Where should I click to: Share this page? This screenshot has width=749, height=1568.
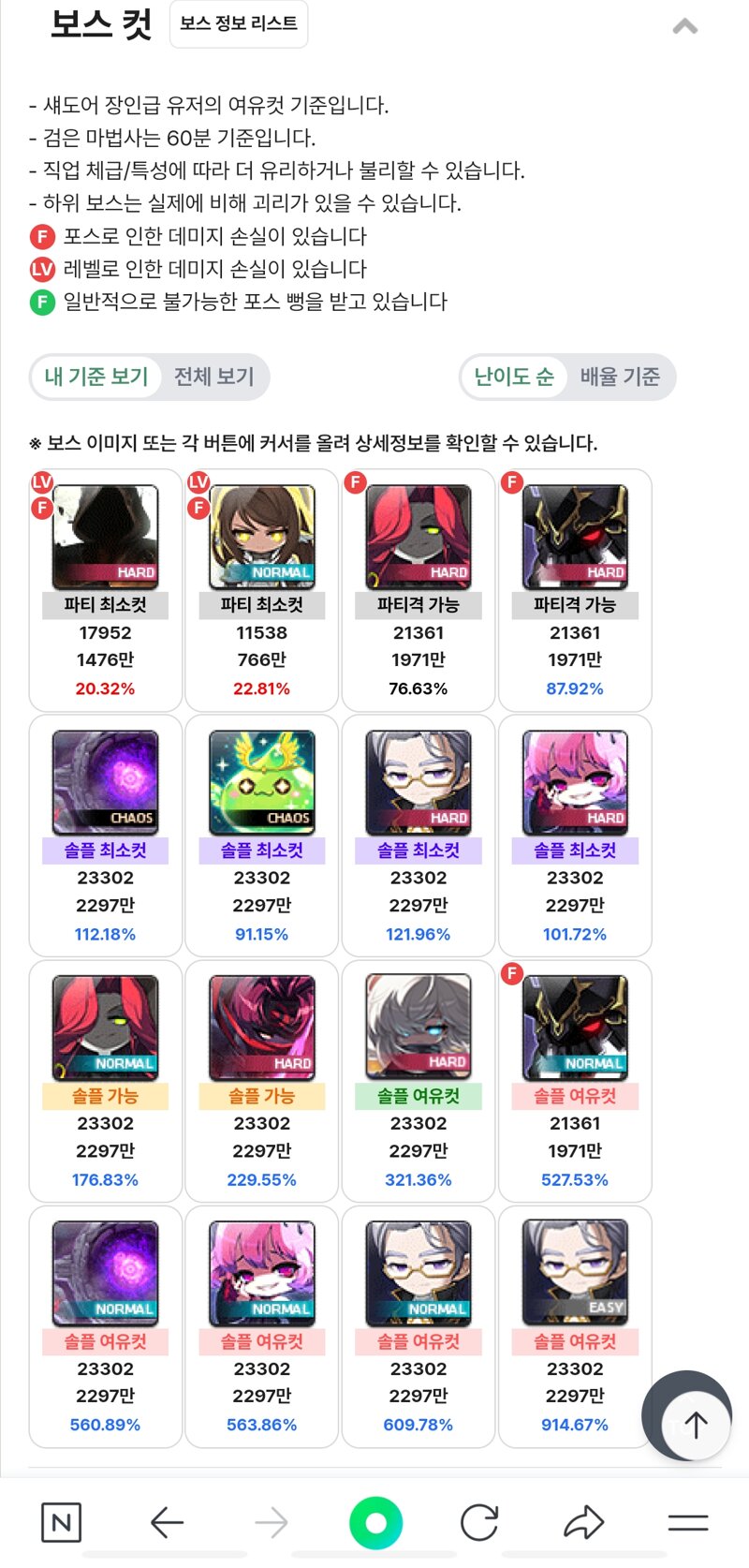(583, 1523)
